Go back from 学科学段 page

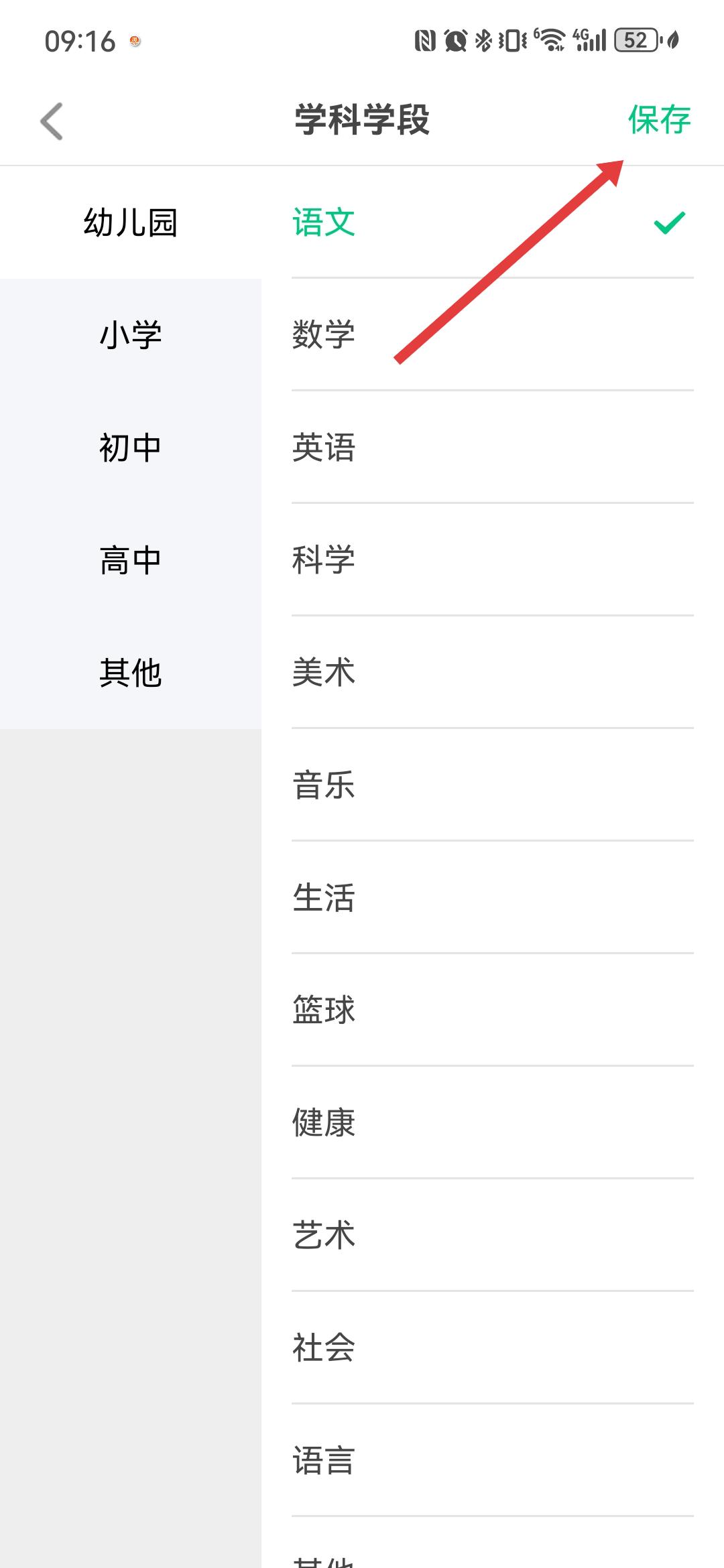(52, 121)
